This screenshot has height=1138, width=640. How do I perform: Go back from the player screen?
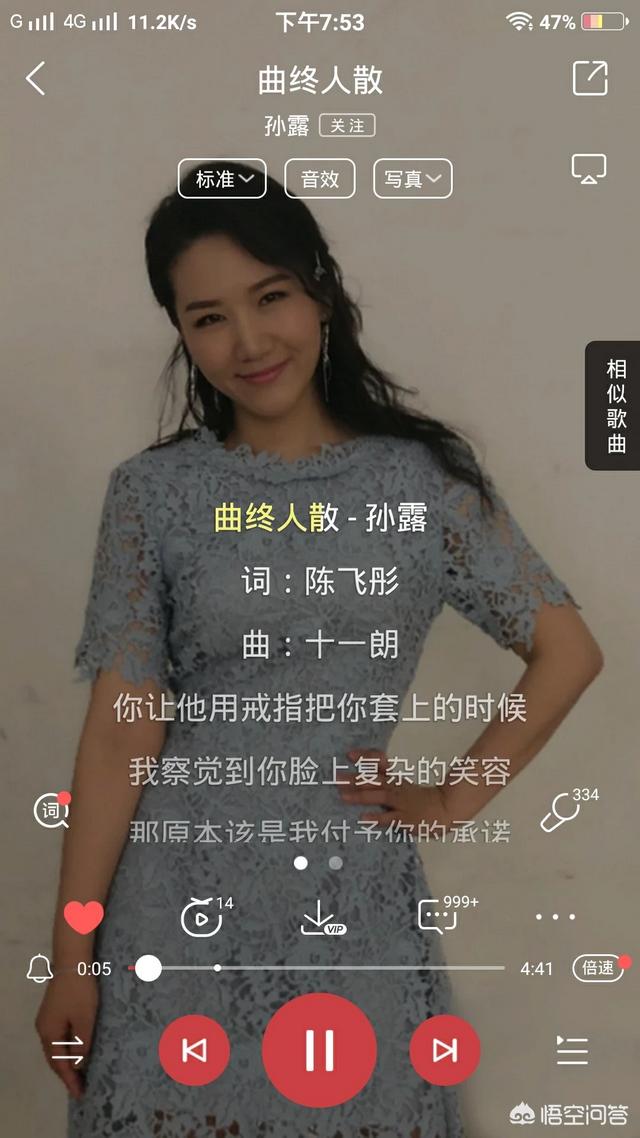36,78
